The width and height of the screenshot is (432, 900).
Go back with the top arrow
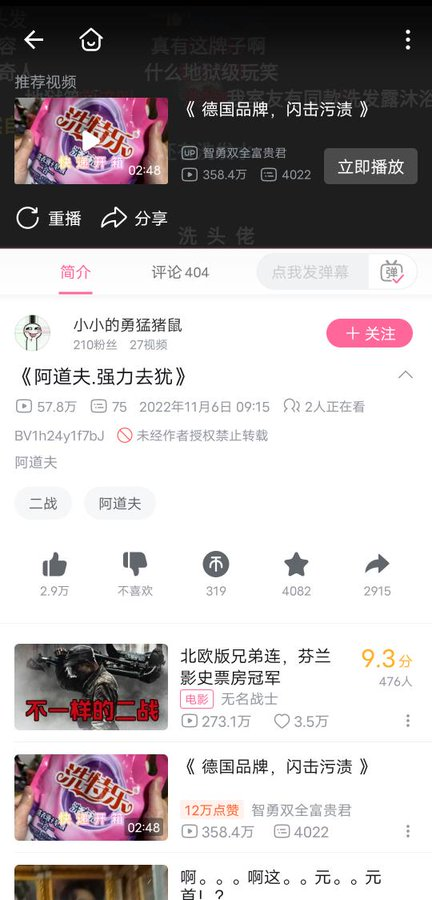click(33, 40)
